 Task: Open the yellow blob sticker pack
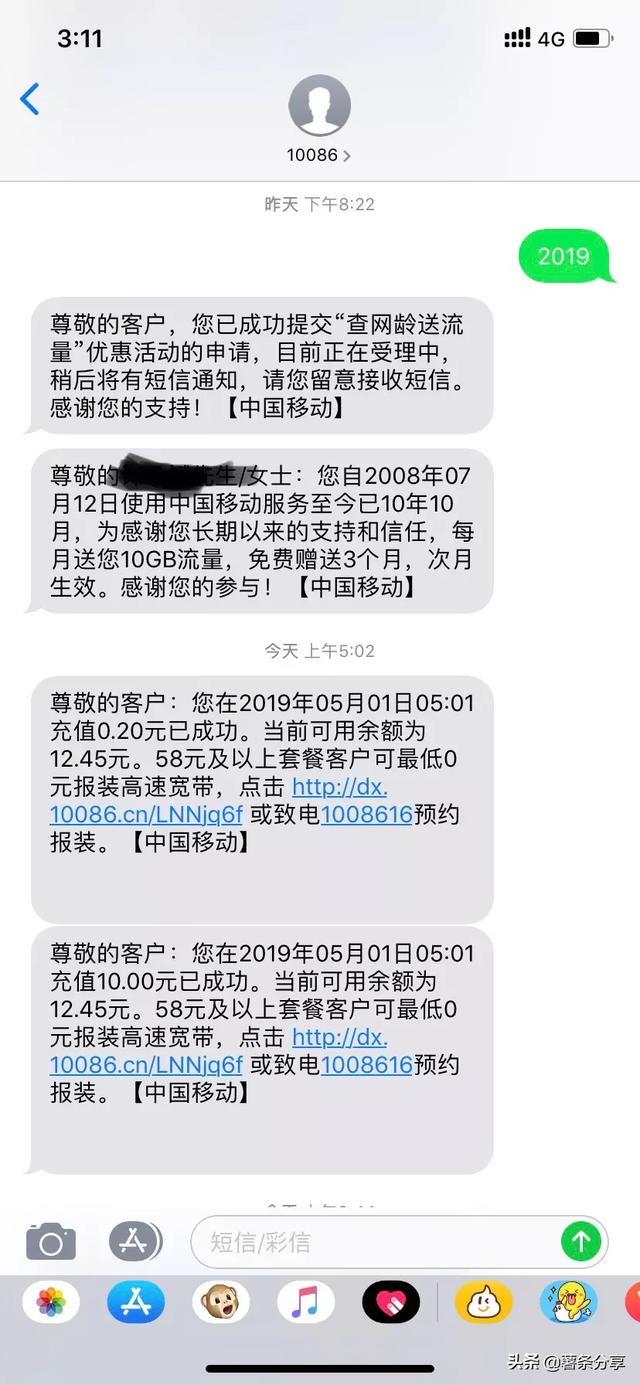point(484,1303)
